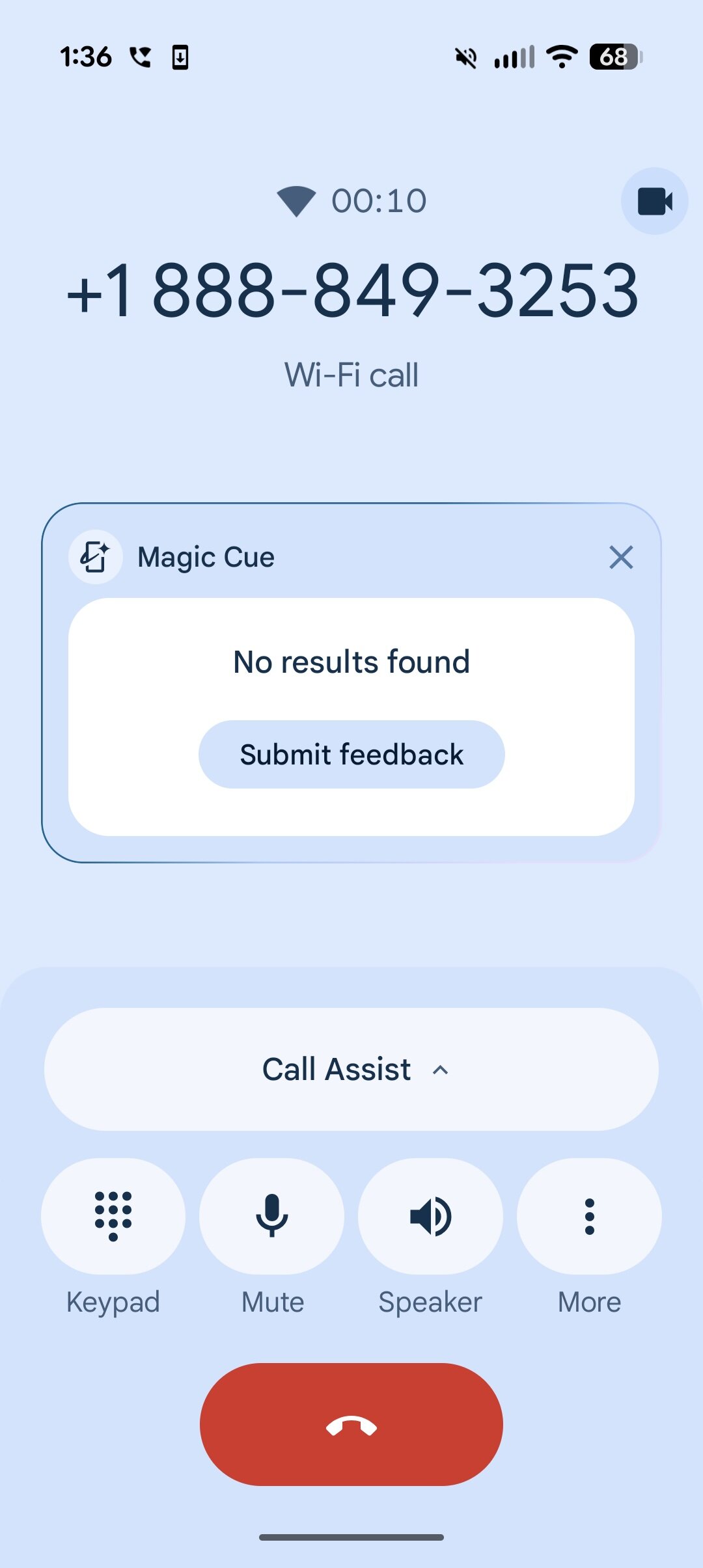Dismiss Magic Cue with the X button
Image resolution: width=703 pixels, height=1568 pixels.
click(621, 556)
